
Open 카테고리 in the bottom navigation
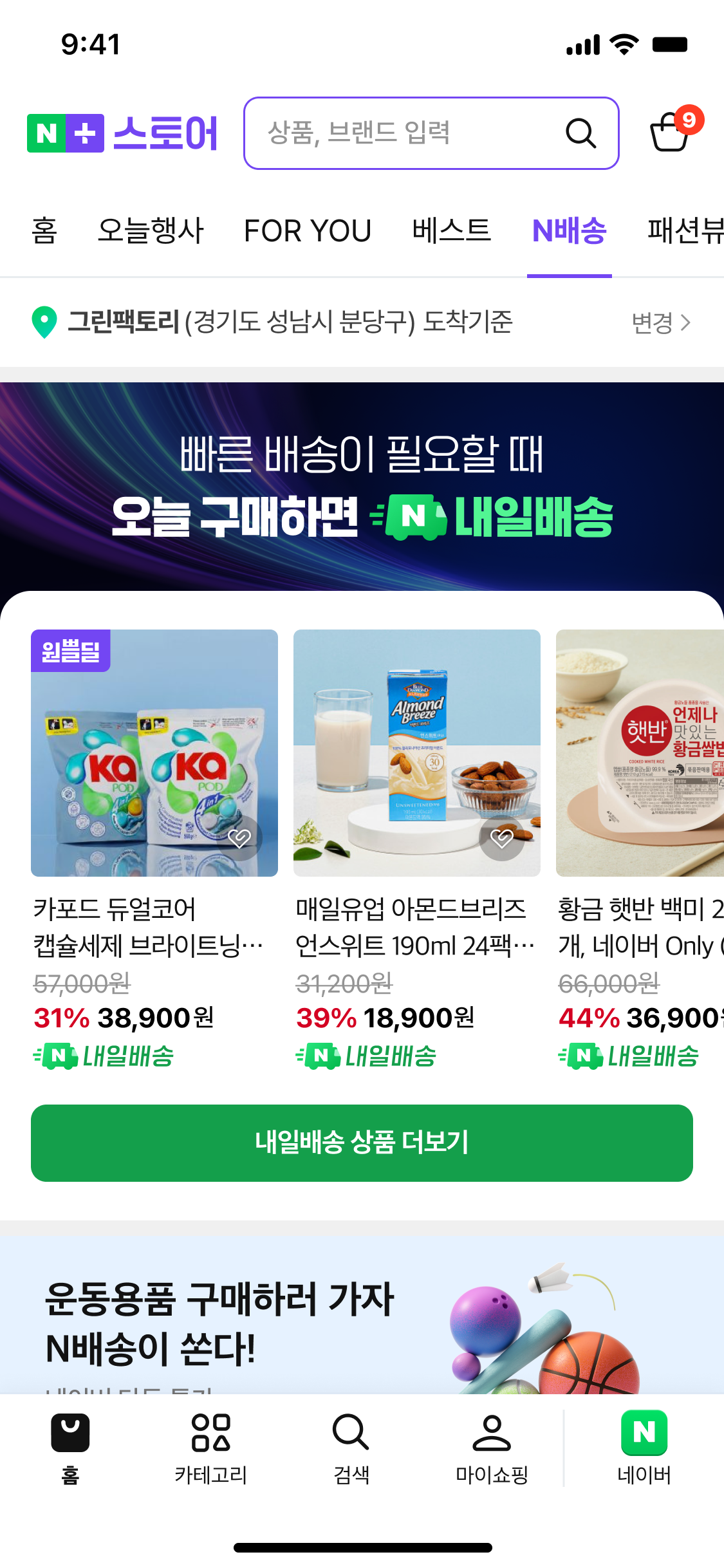click(210, 1448)
